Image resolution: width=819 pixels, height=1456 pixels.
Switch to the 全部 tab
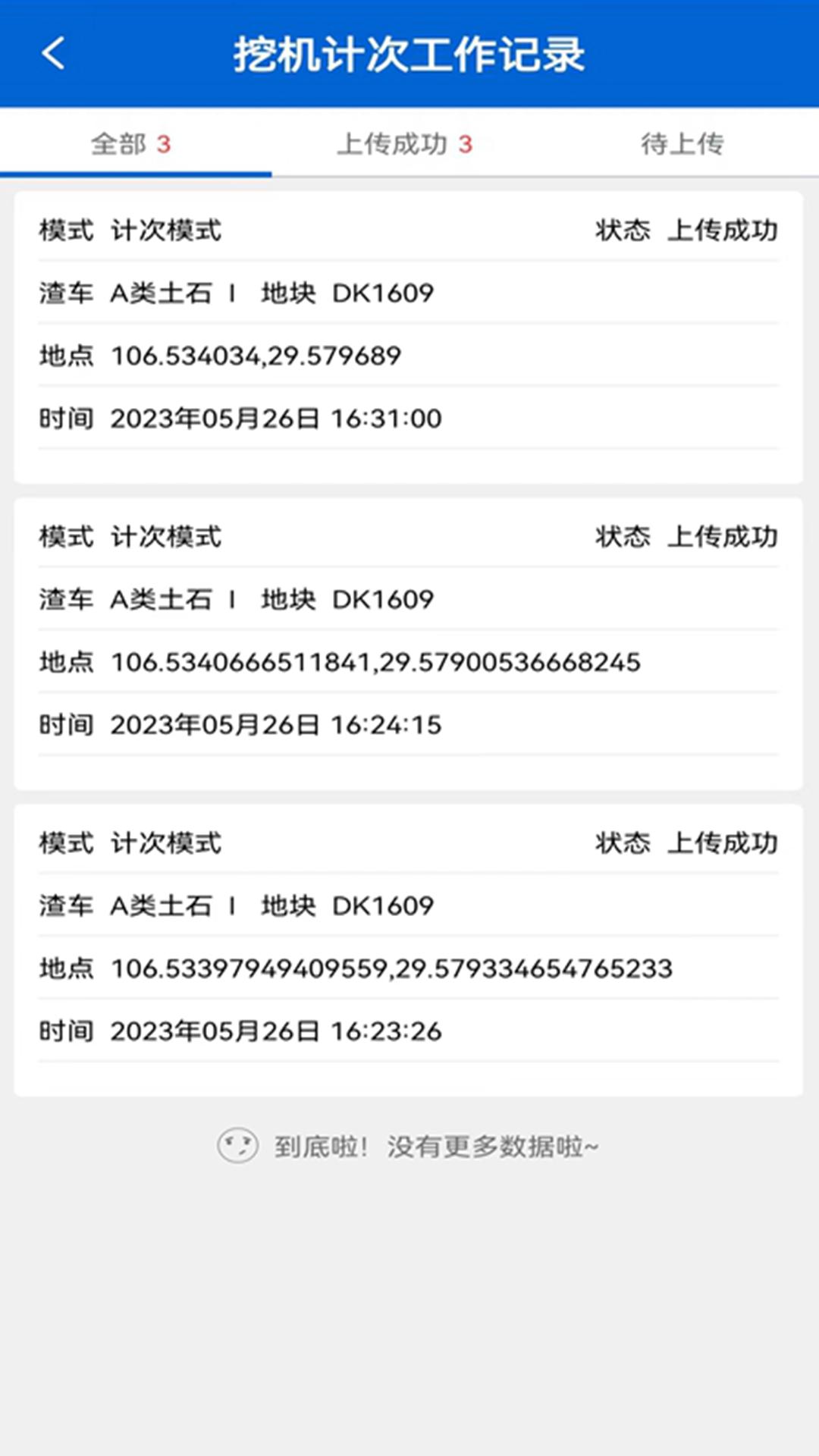[131, 143]
